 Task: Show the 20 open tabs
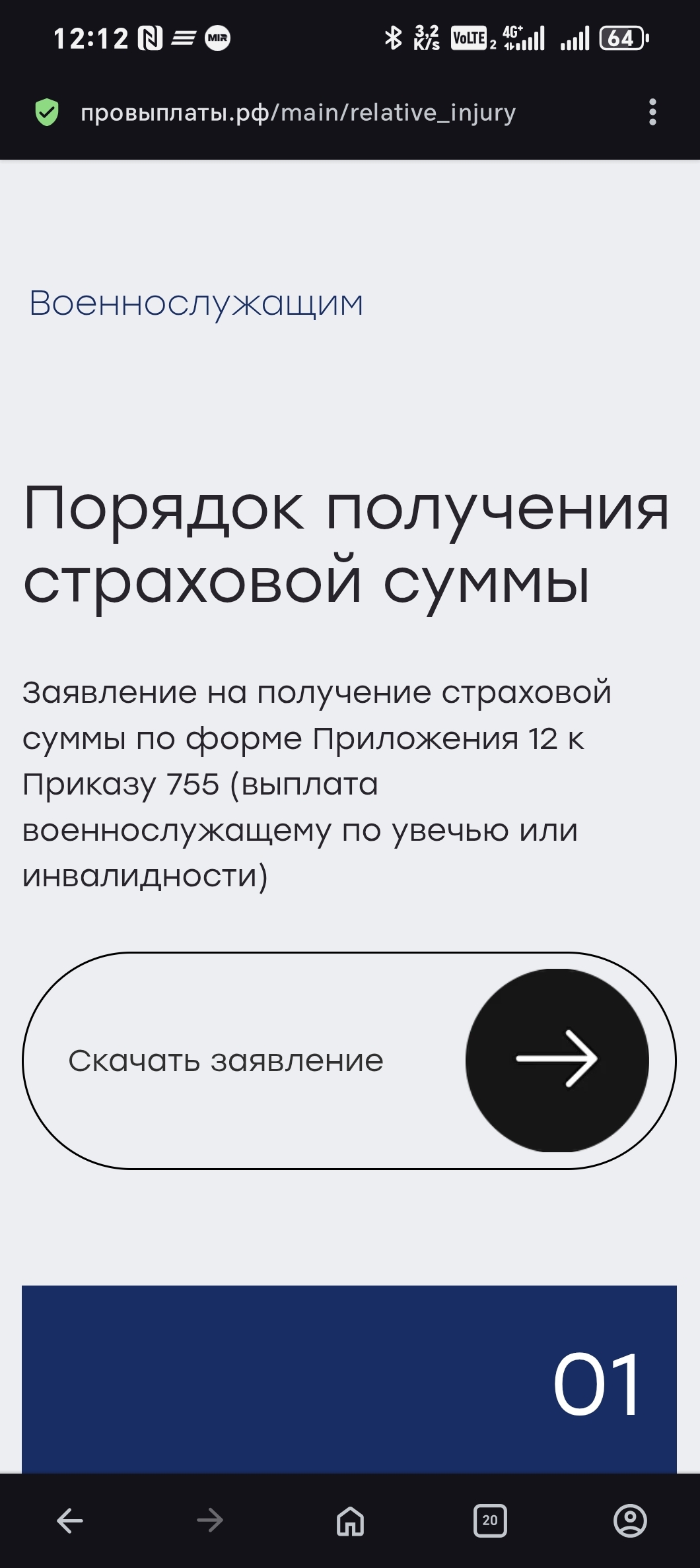point(490,1520)
